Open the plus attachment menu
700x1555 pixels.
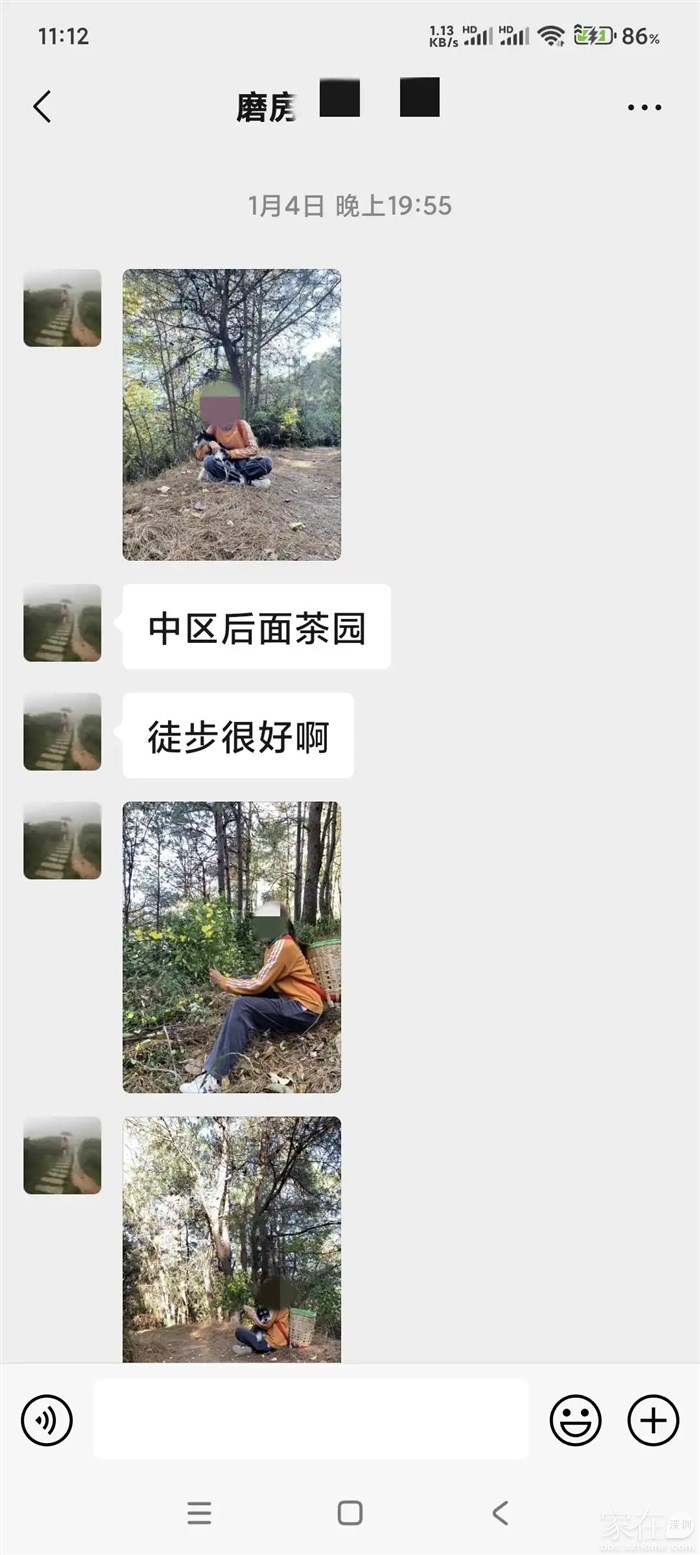pyautogui.click(x=653, y=1419)
